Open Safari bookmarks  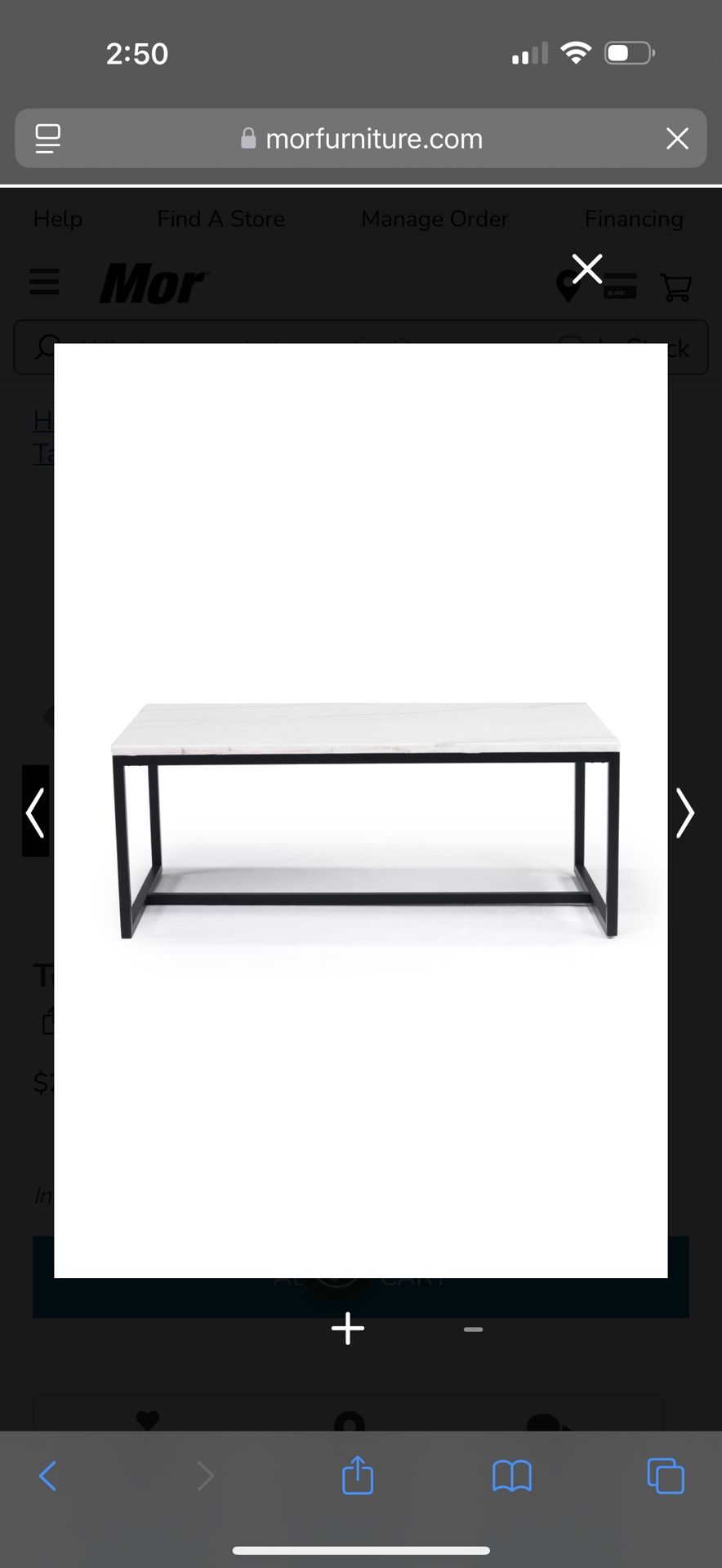click(x=511, y=1475)
